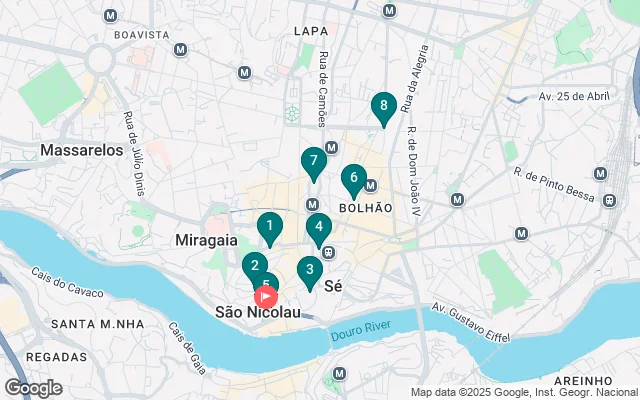Open map pin number 3 near Sé
Viewport: 640px width, 400px height.
310,269
